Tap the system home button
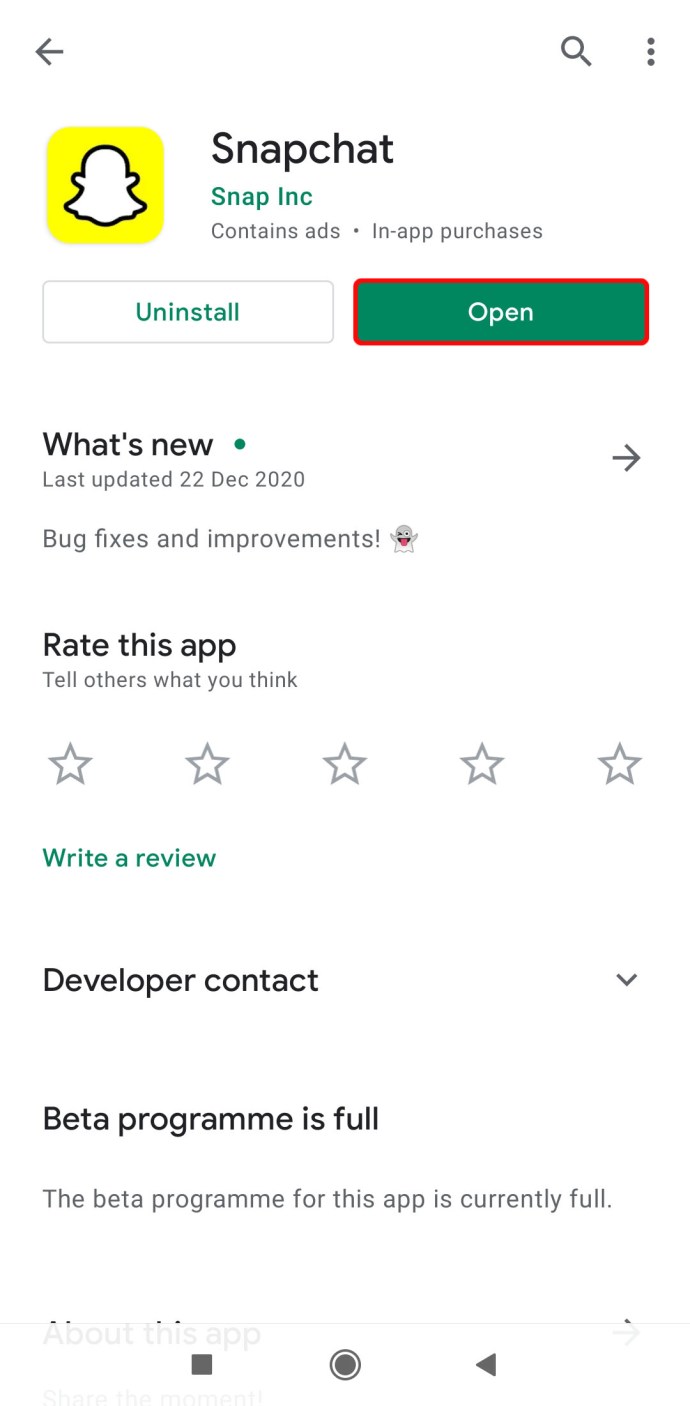Image resolution: width=690 pixels, height=1406 pixels. [345, 1364]
